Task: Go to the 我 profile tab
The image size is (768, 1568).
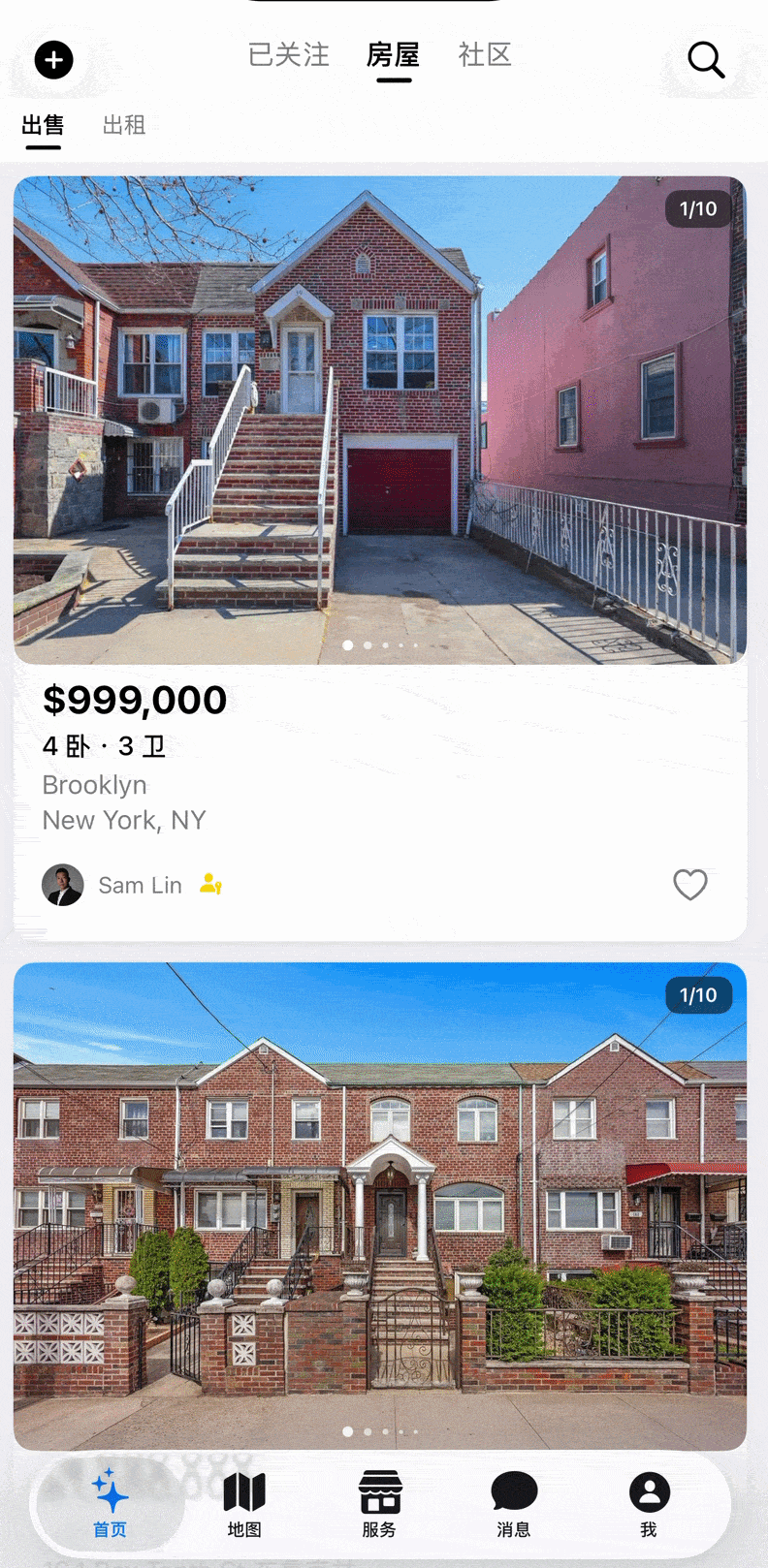Action: (649, 1503)
